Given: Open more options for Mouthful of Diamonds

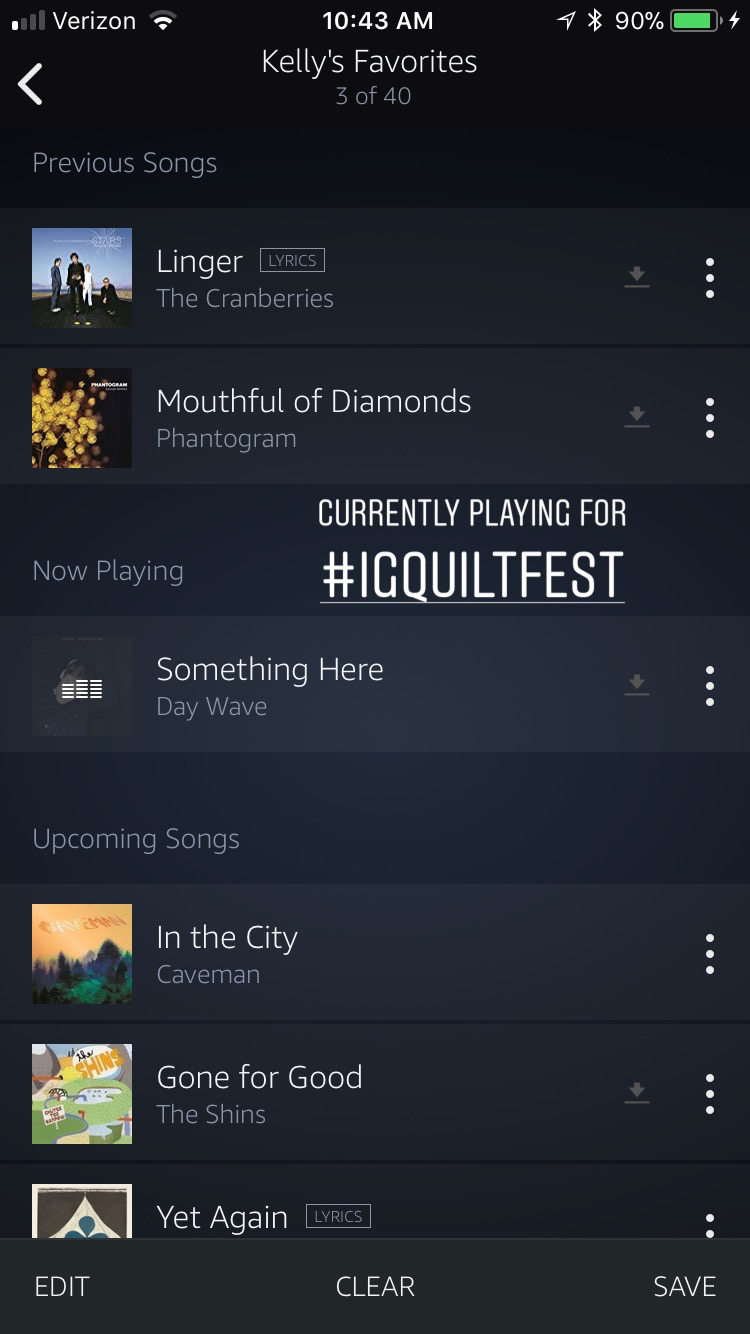Looking at the screenshot, I should click(x=710, y=418).
